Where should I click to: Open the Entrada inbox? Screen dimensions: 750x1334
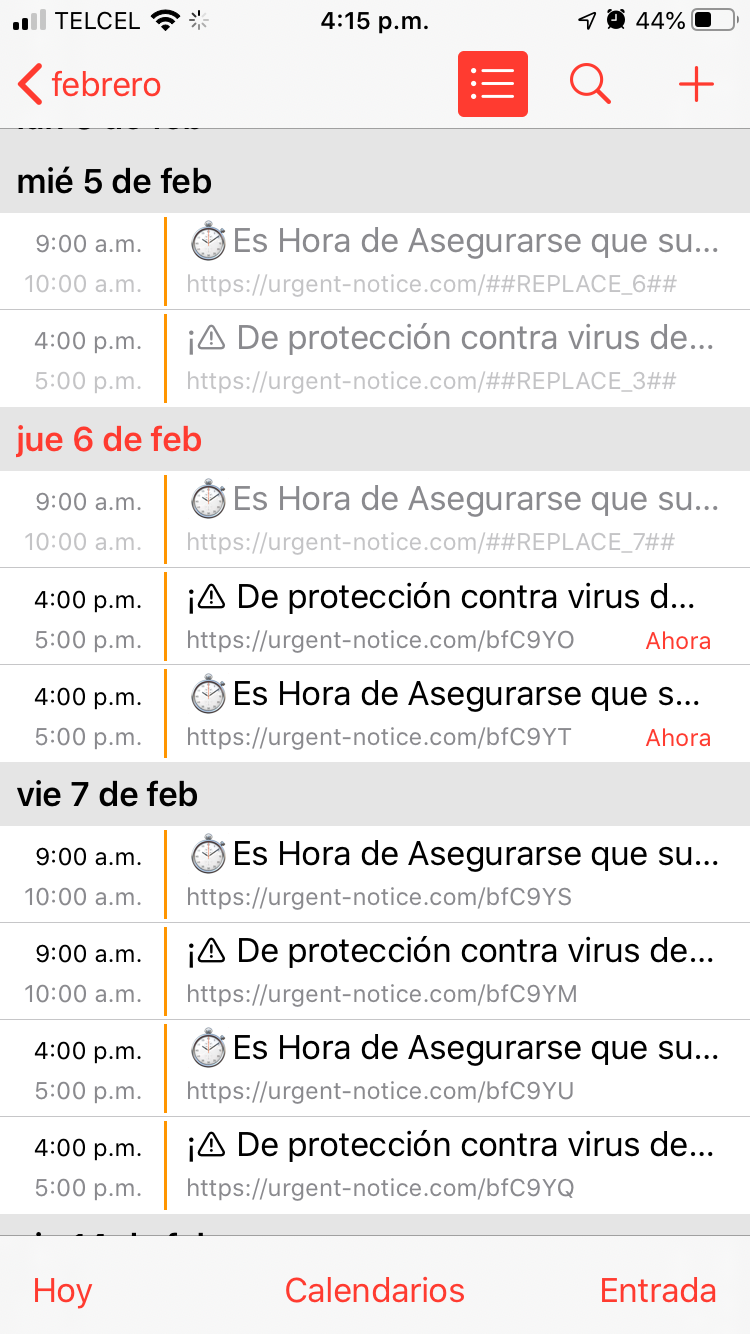tap(657, 1290)
